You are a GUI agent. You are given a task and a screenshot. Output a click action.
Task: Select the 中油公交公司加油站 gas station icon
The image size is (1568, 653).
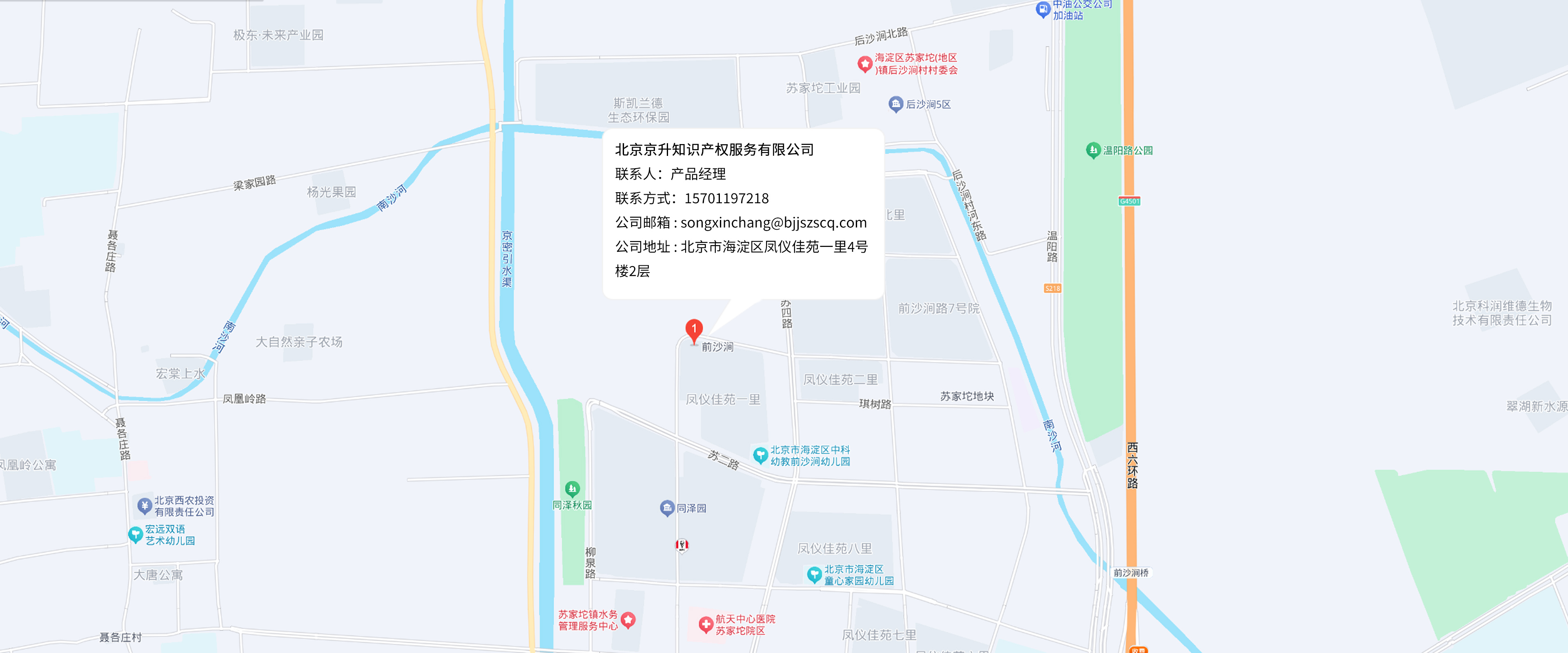[x=1043, y=9]
